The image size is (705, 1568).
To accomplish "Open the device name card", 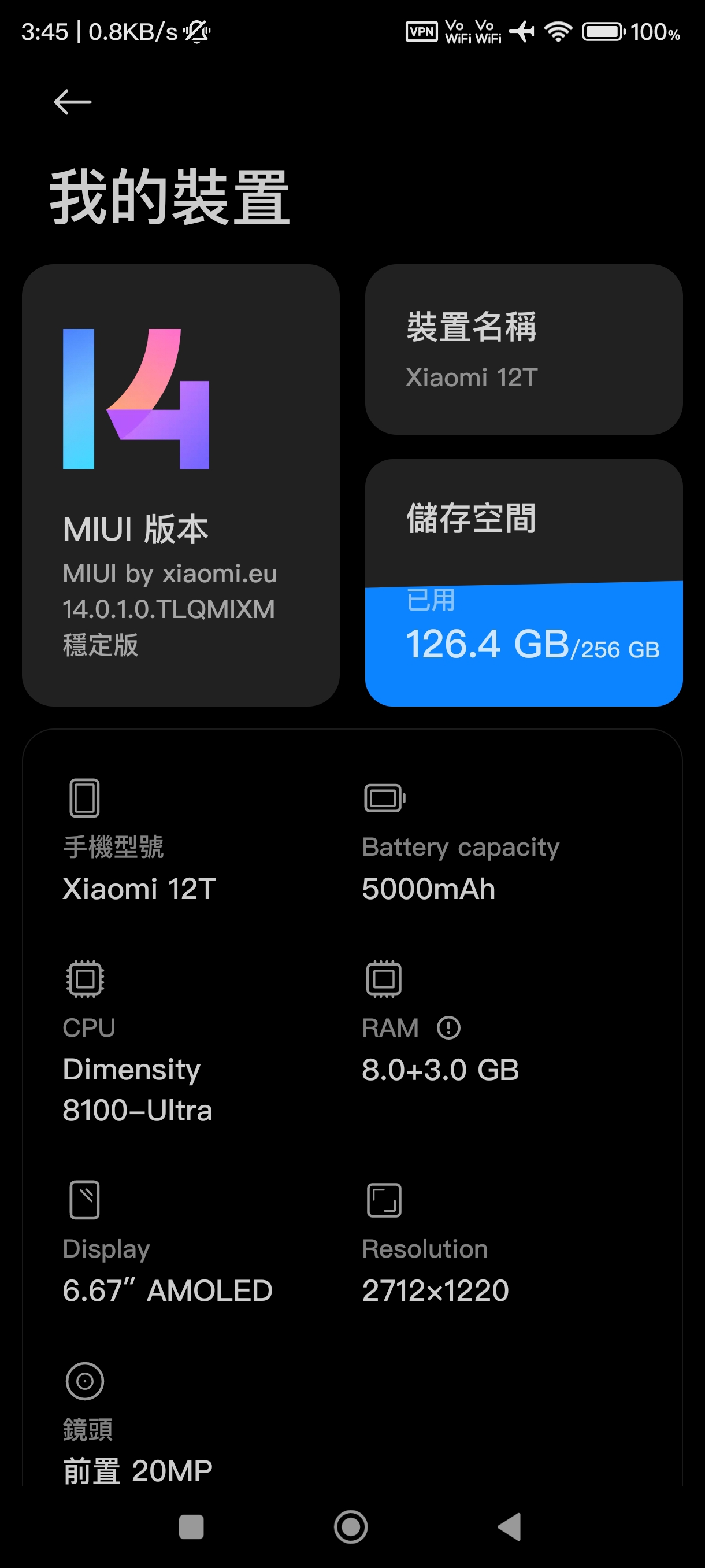I will (x=524, y=349).
